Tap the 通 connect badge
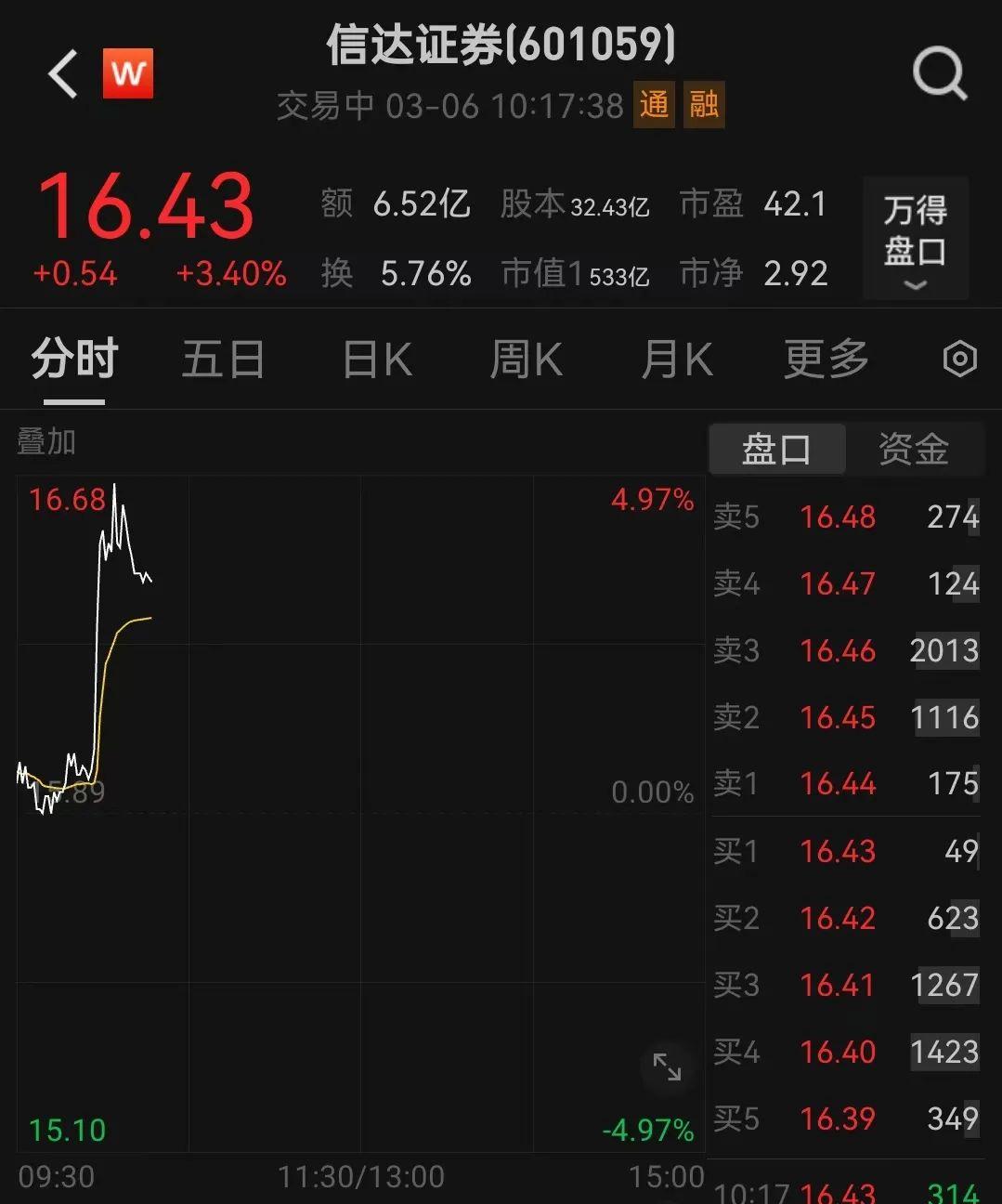 click(x=654, y=104)
